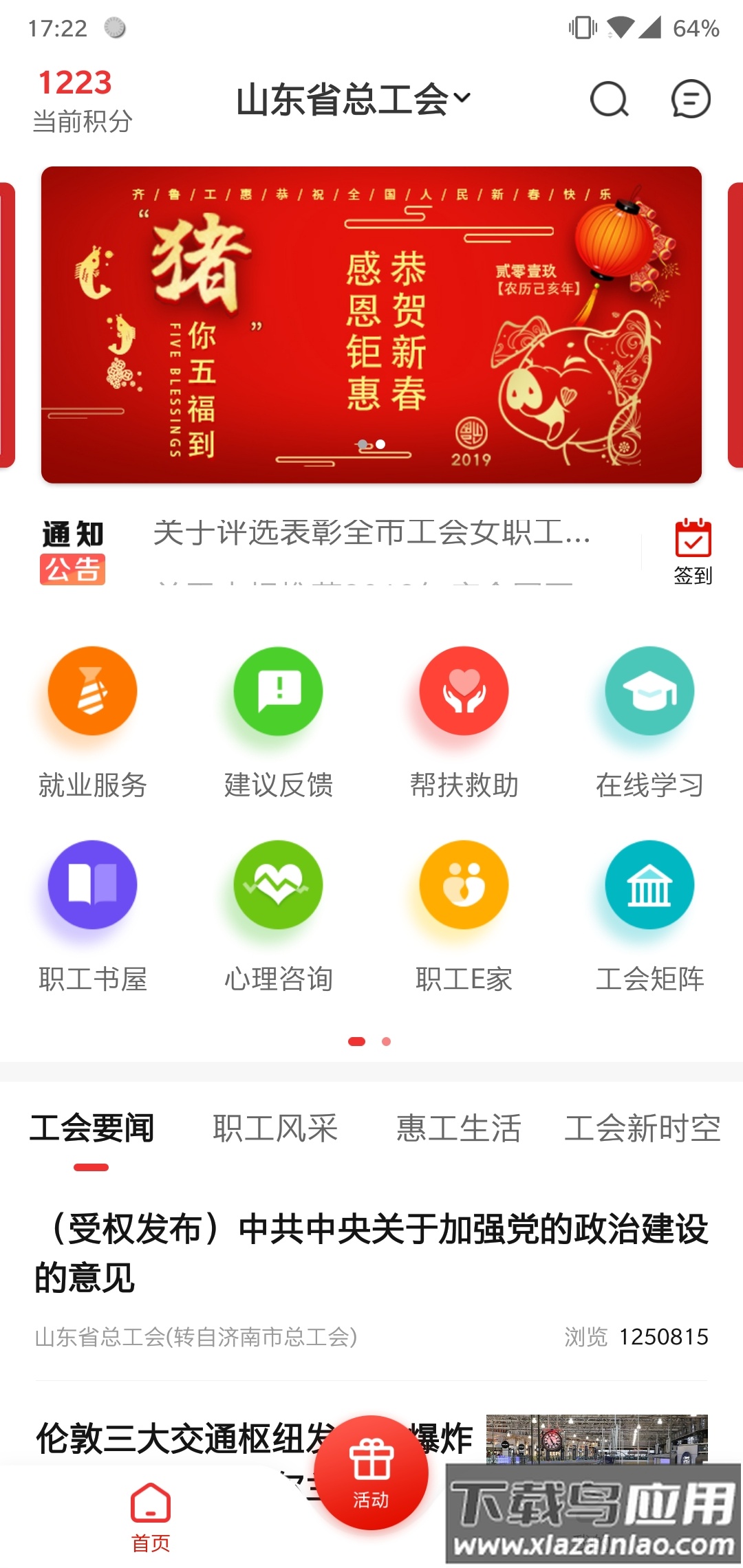Select the 惠工生活 tab
The height and width of the screenshot is (1568, 743).
pyautogui.click(x=458, y=1126)
